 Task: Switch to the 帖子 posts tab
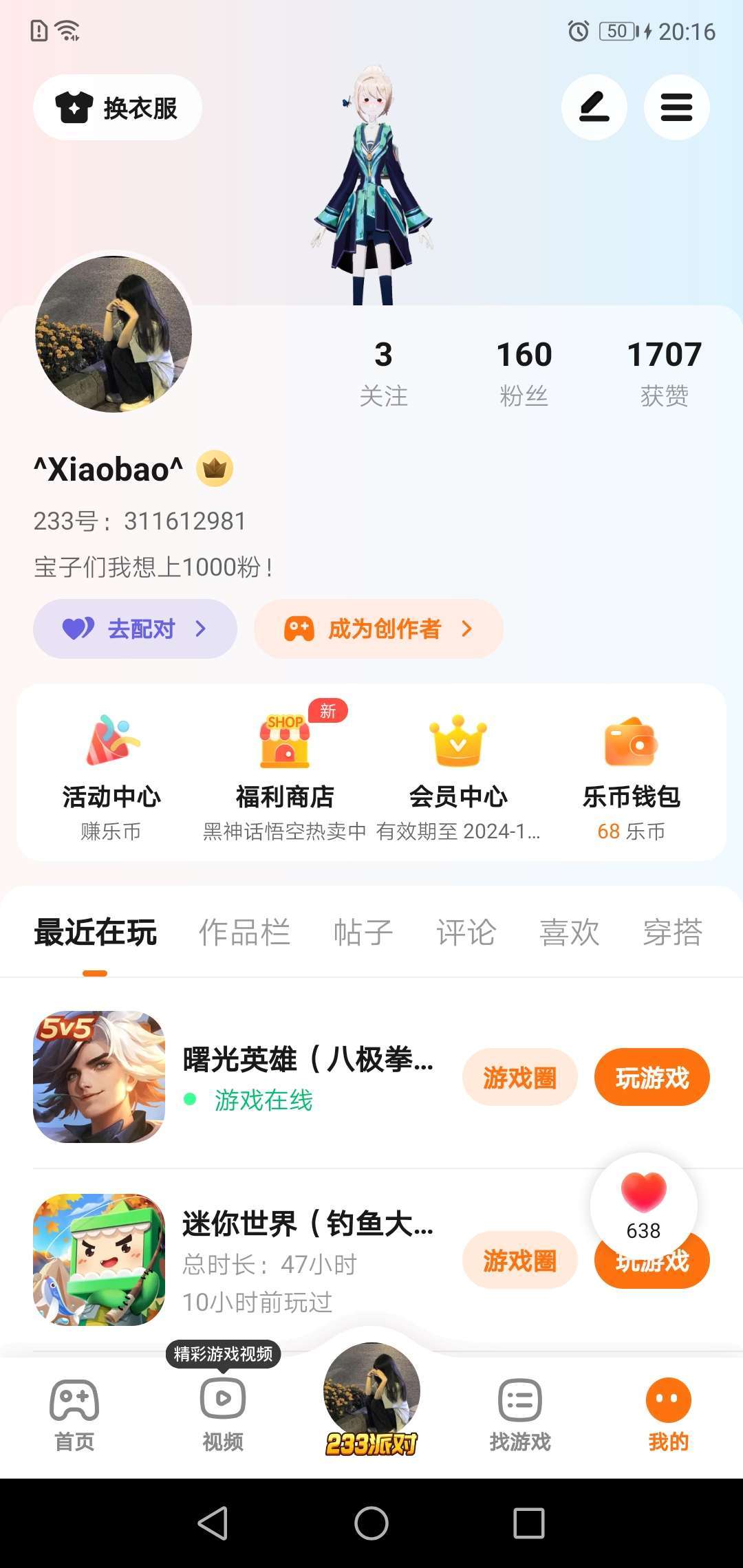[363, 933]
